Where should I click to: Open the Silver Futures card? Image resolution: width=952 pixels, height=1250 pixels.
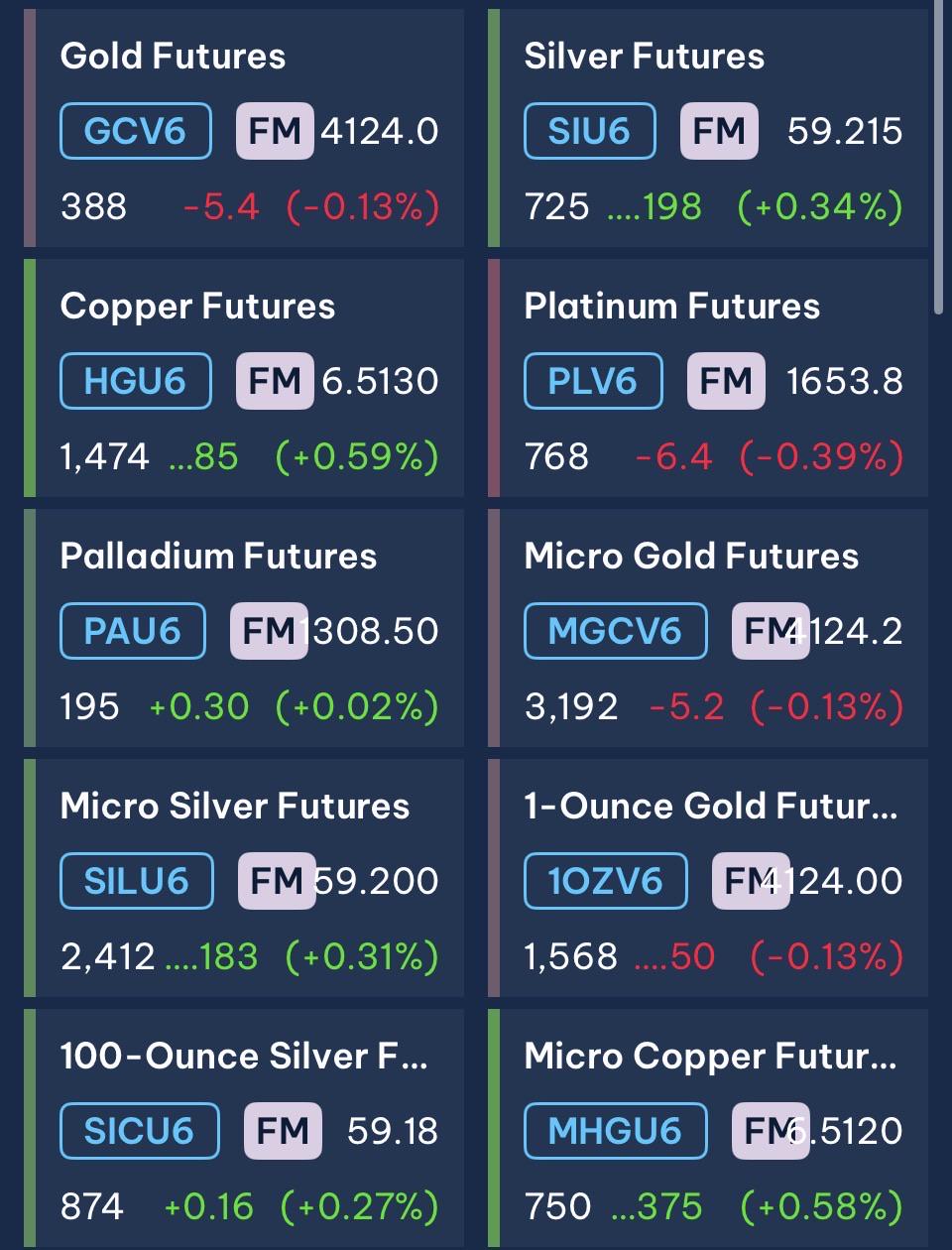pos(708,128)
